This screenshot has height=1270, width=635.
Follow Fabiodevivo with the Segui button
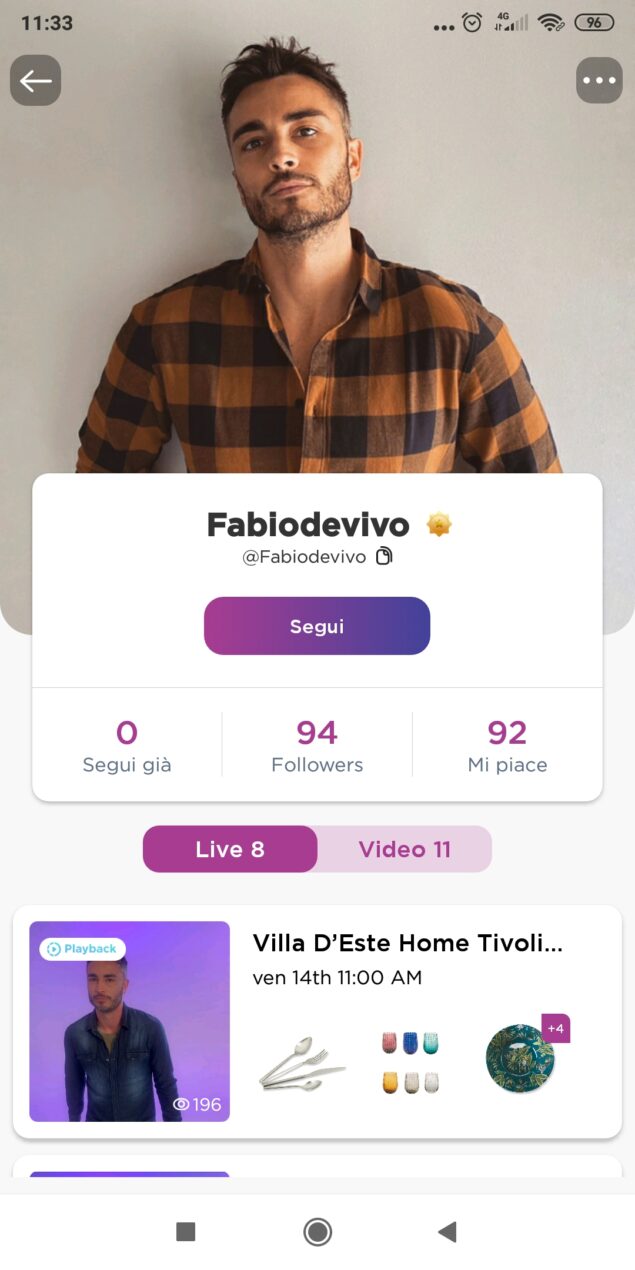[317, 626]
